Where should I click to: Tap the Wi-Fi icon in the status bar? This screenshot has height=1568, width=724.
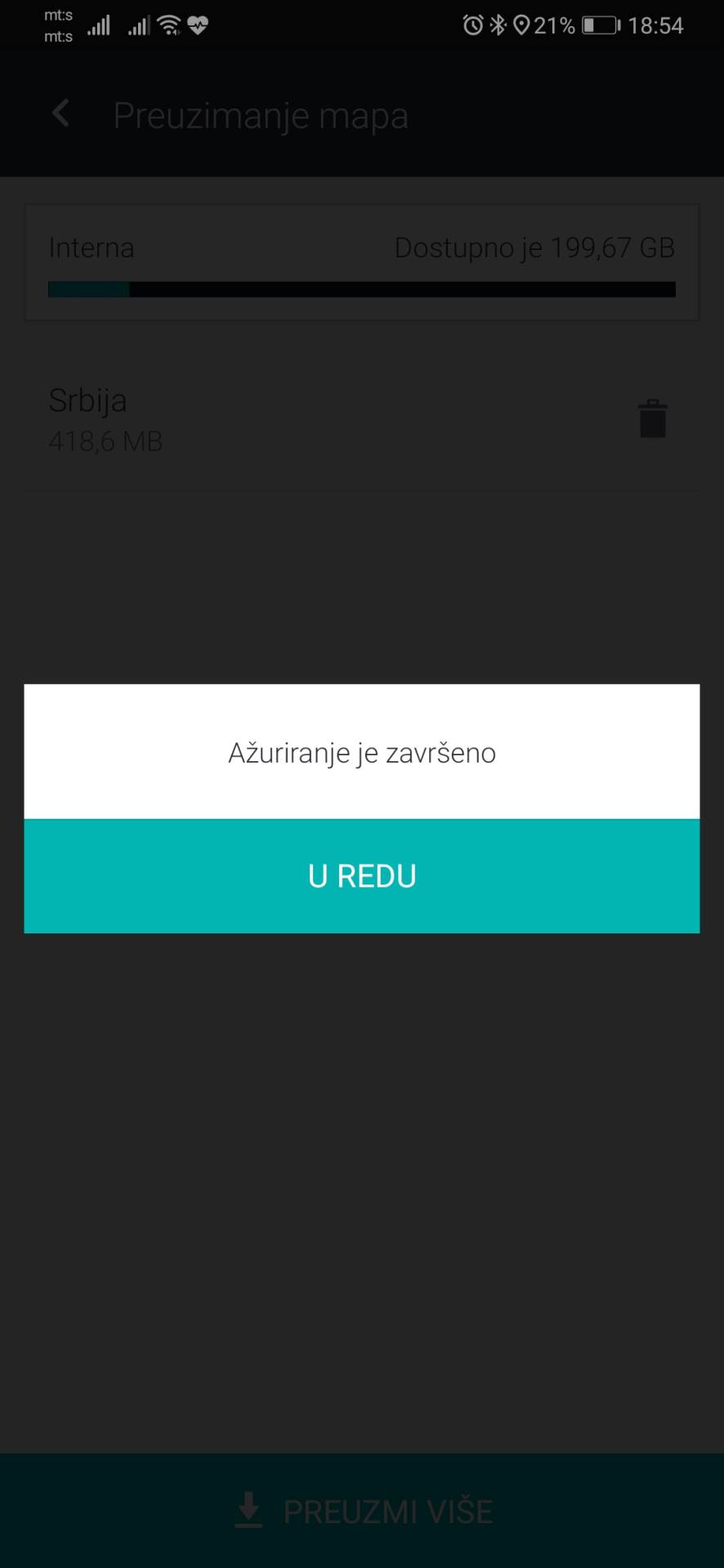[169, 24]
